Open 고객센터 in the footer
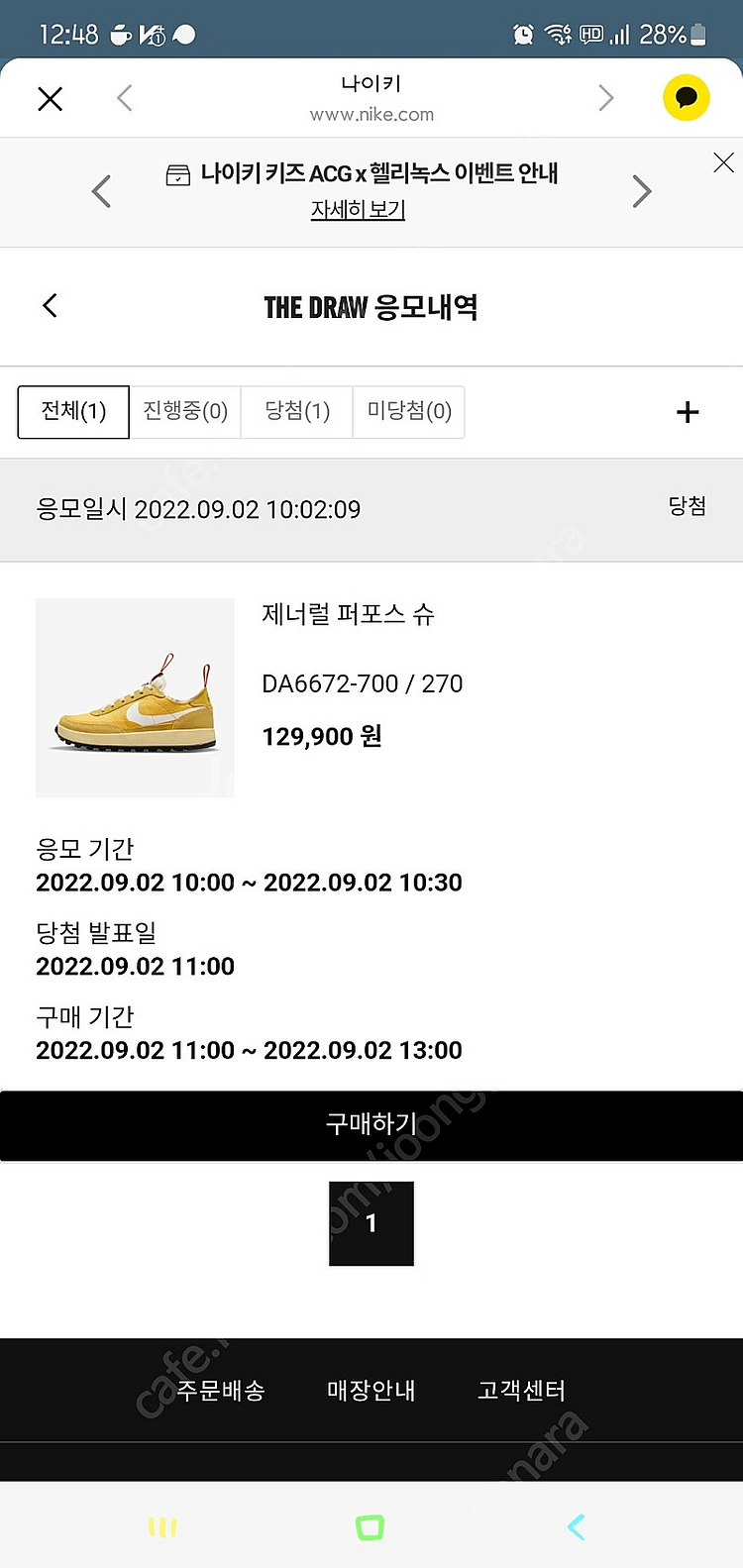743x1568 pixels. [521, 1391]
